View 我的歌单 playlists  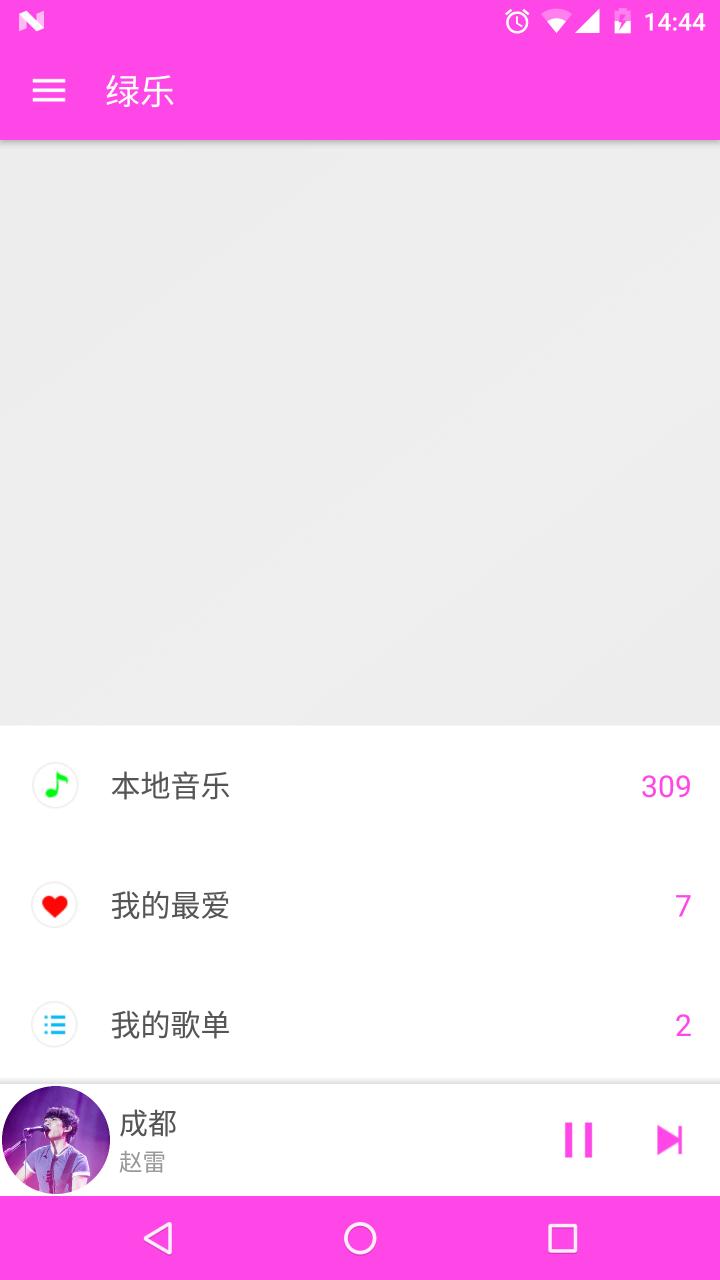(x=170, y=1024)
